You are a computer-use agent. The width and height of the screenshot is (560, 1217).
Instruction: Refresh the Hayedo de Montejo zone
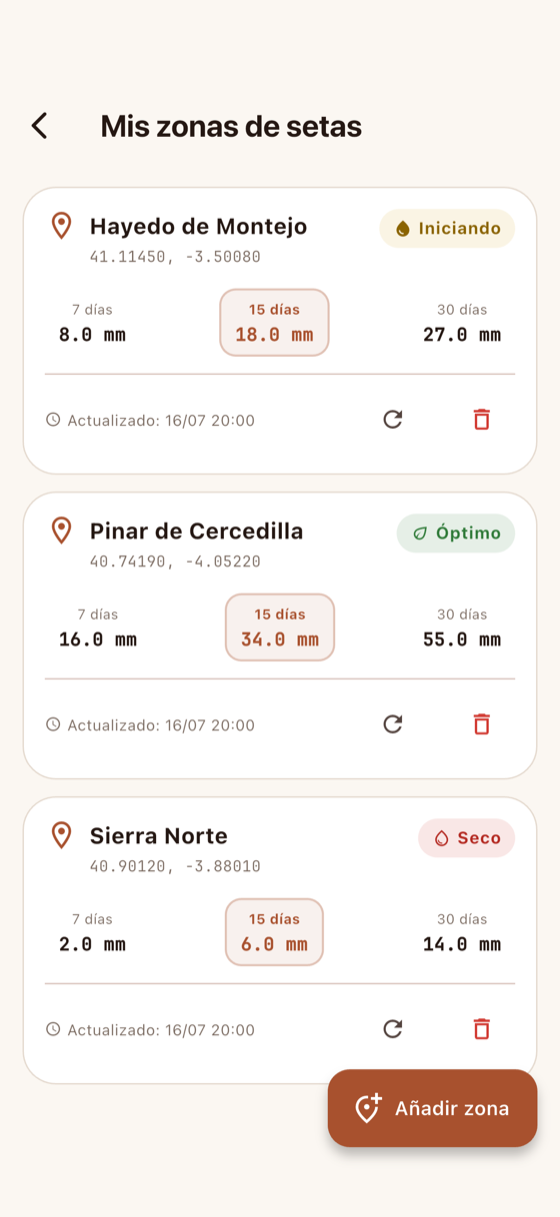pyautogui.click(x=393, y=420)
